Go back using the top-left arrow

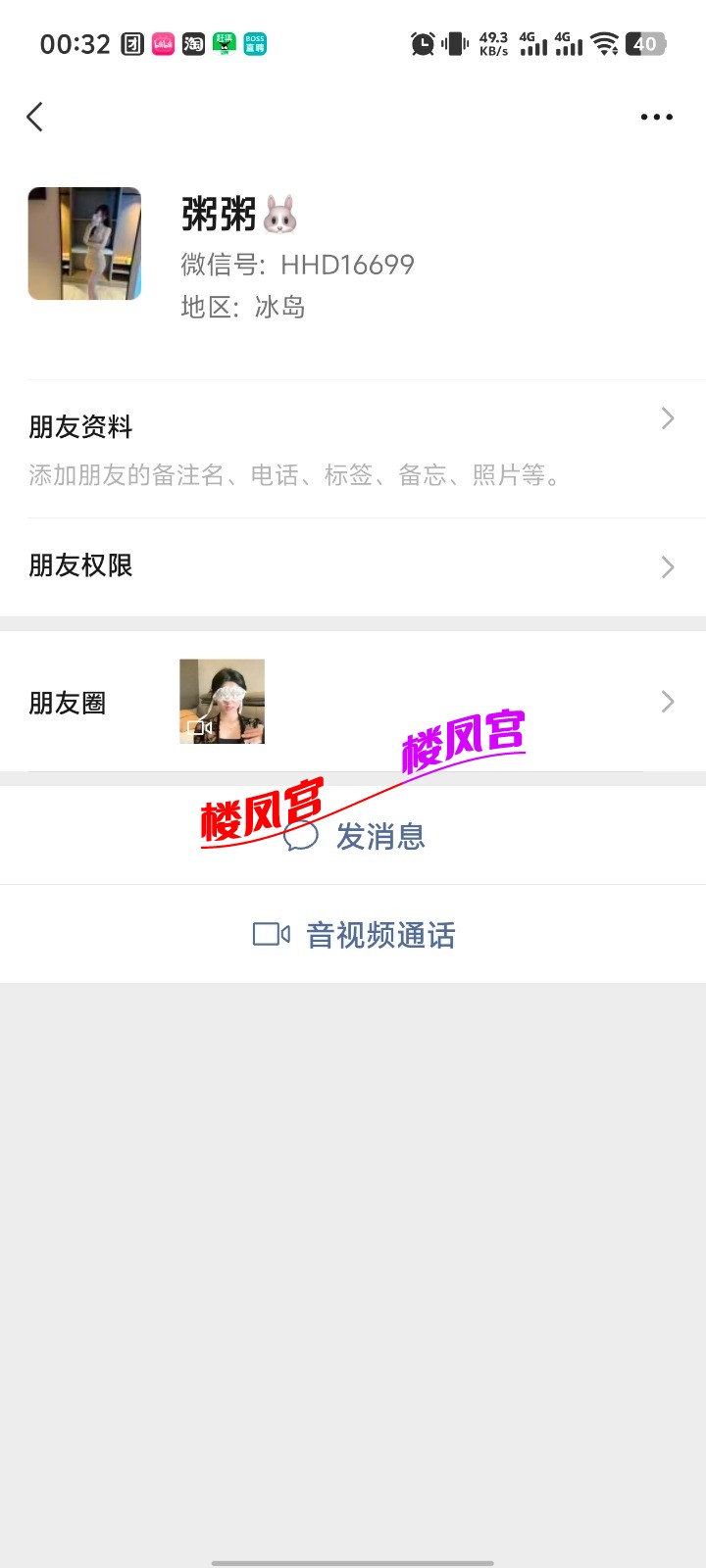[x=35, y=118]
